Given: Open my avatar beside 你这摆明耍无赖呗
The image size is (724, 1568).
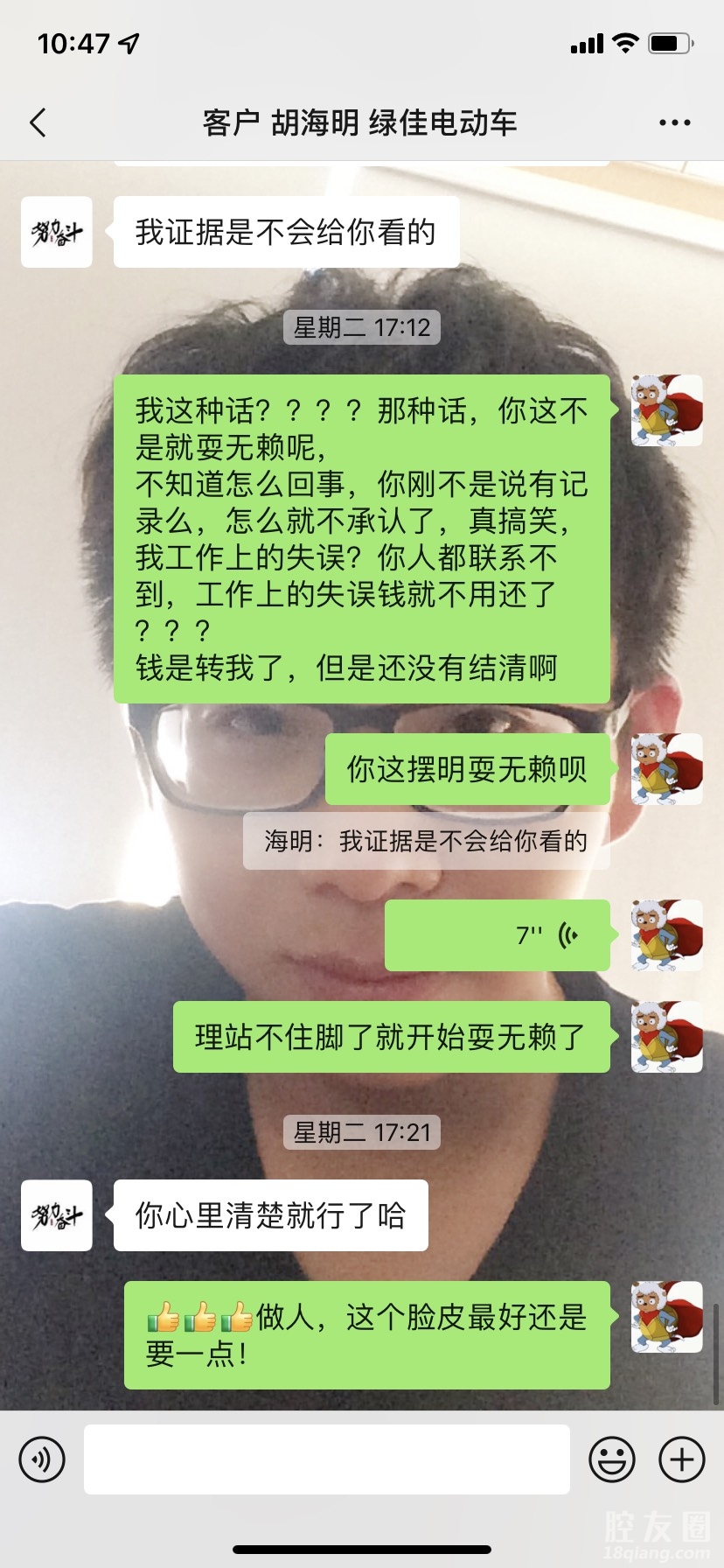Looking at the screenshot, I should (x=666, y=769).
